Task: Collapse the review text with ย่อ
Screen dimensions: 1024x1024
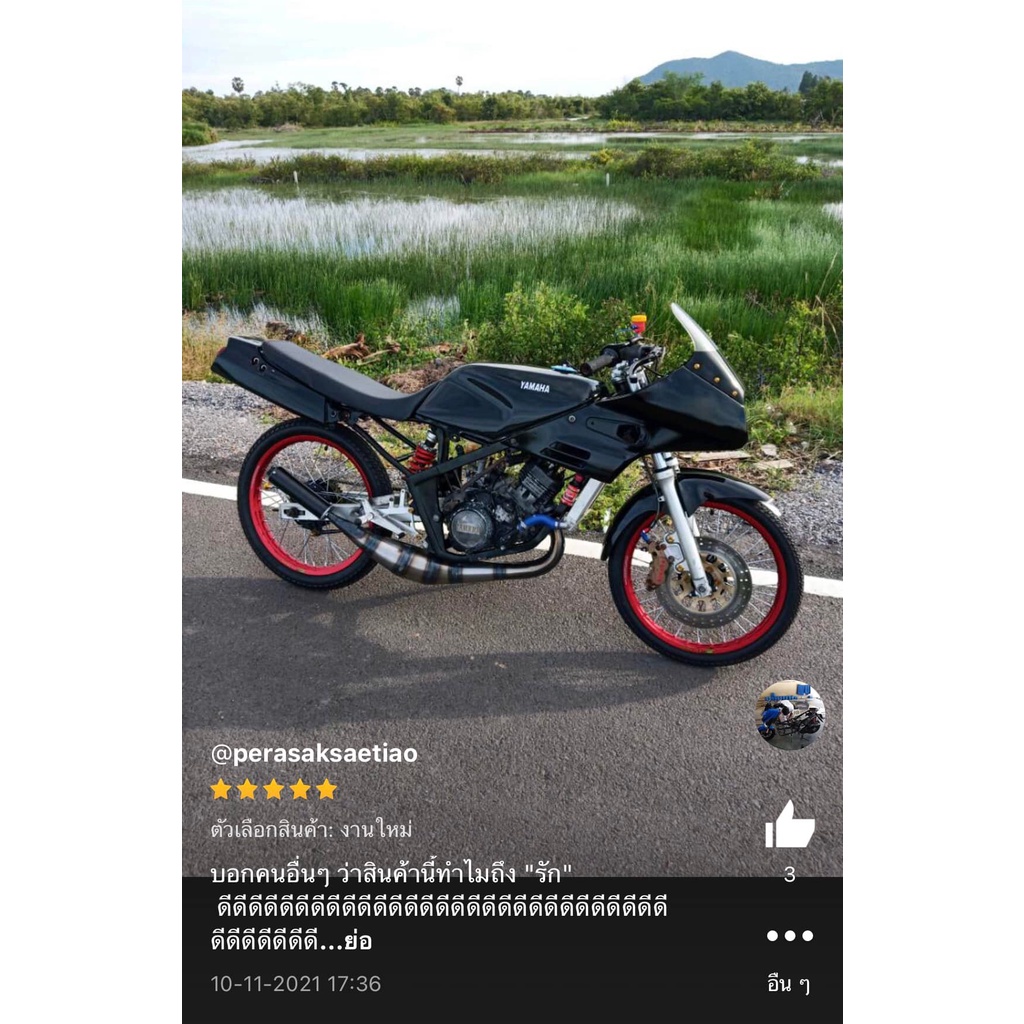Action: tap(358, 942)
